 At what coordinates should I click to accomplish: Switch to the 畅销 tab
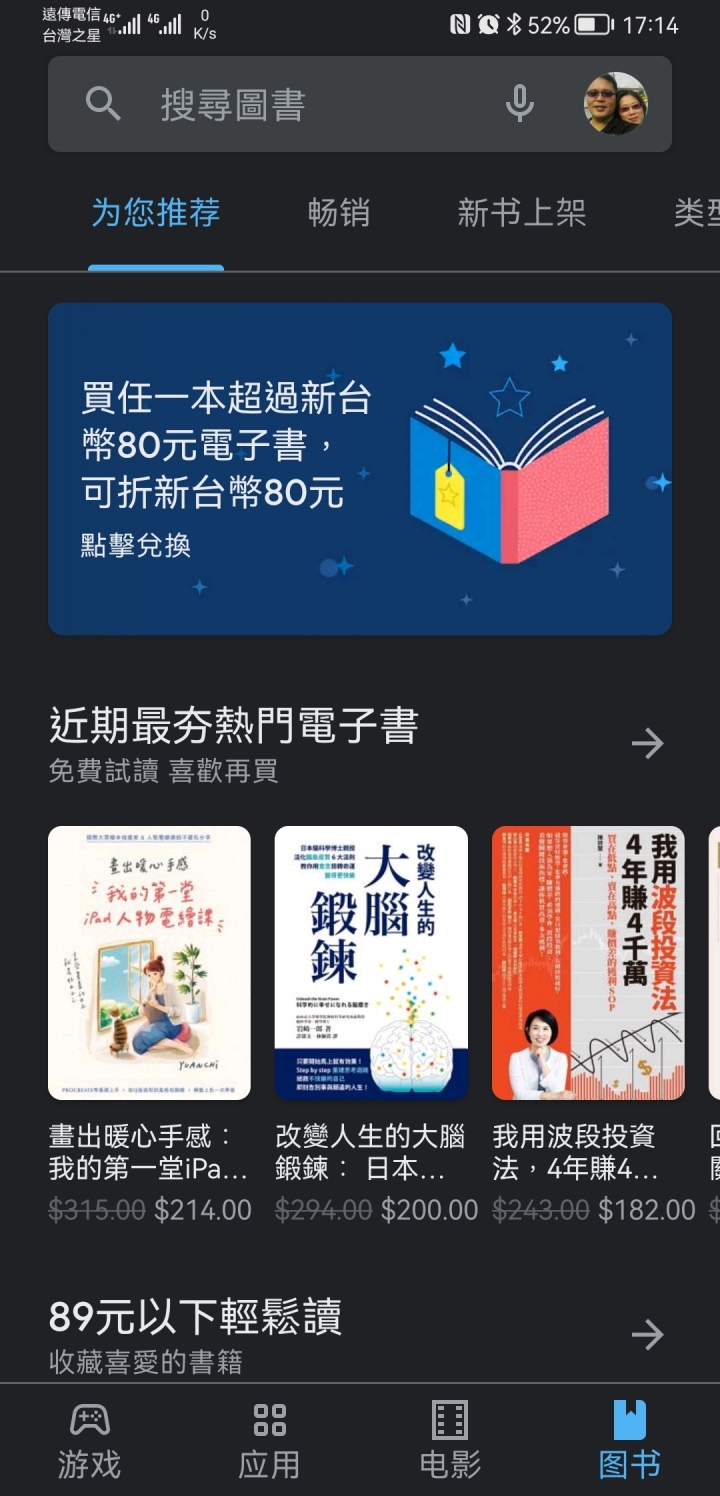tap(339, 213)
